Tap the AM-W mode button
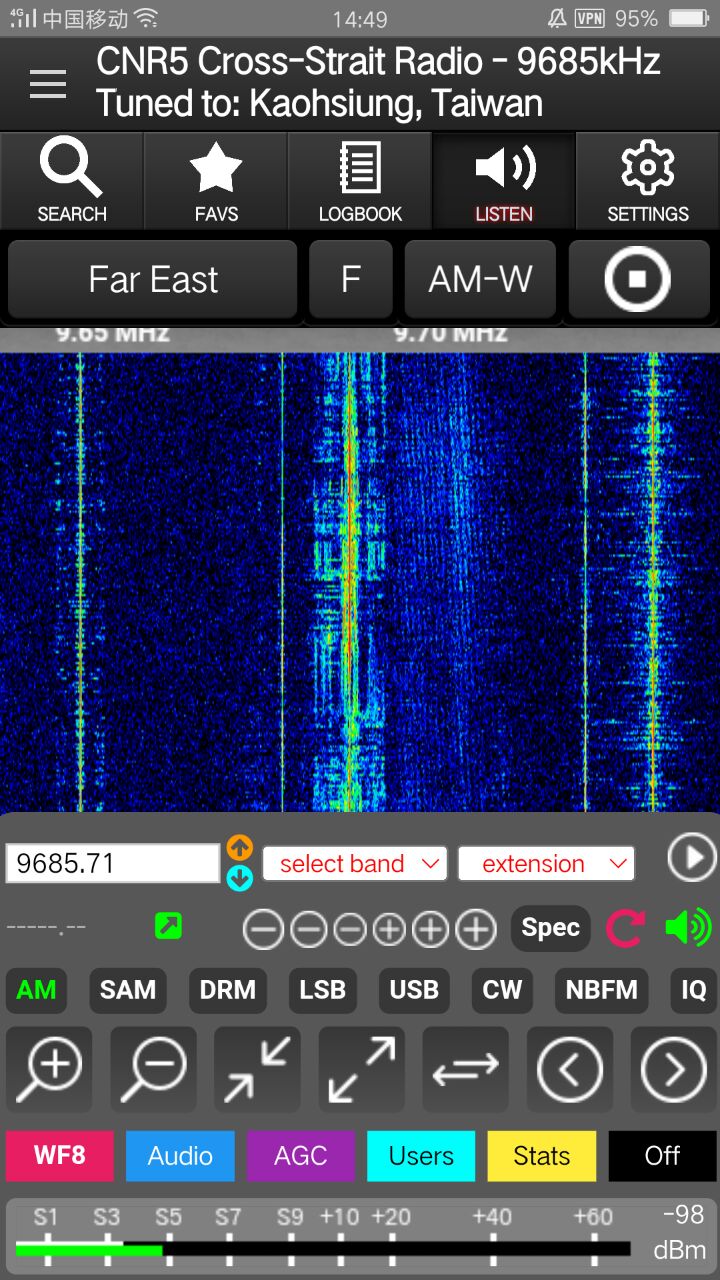The width and height of the screenshot is (720, 1280). 480,279
